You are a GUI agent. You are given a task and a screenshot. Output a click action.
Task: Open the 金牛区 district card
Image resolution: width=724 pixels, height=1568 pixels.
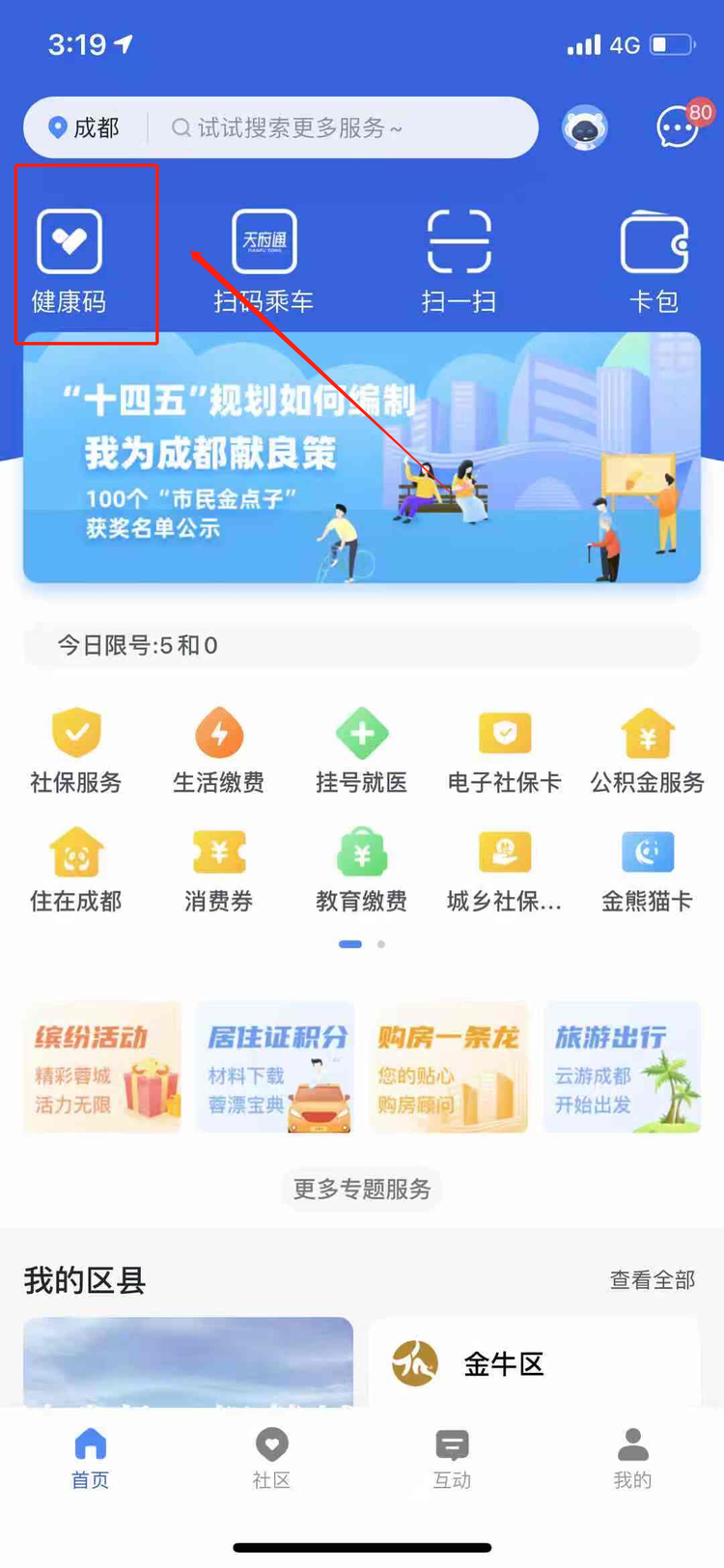534,1363
